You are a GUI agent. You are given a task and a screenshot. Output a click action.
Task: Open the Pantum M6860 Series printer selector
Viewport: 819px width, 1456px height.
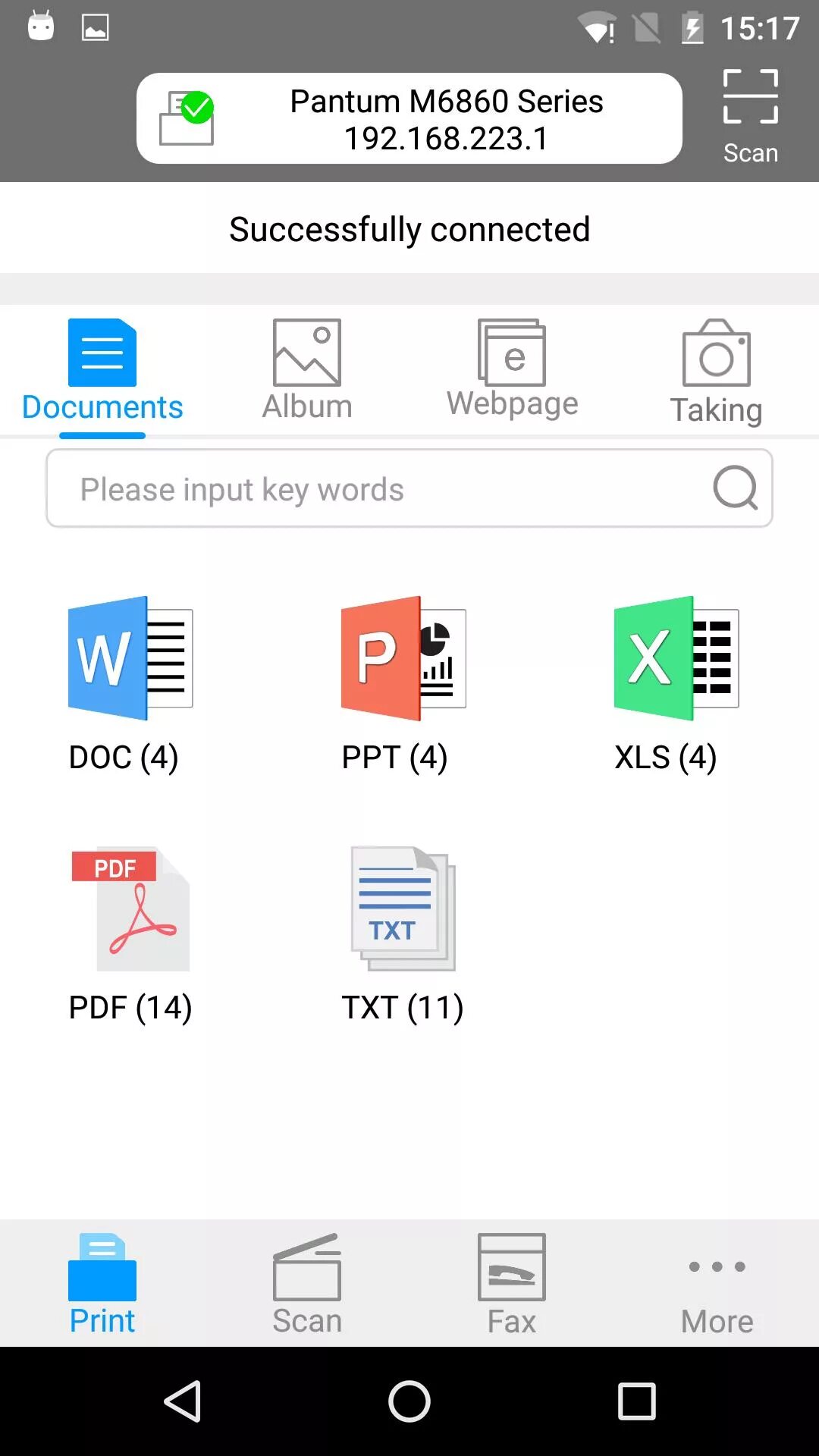[x=409, y=118]
